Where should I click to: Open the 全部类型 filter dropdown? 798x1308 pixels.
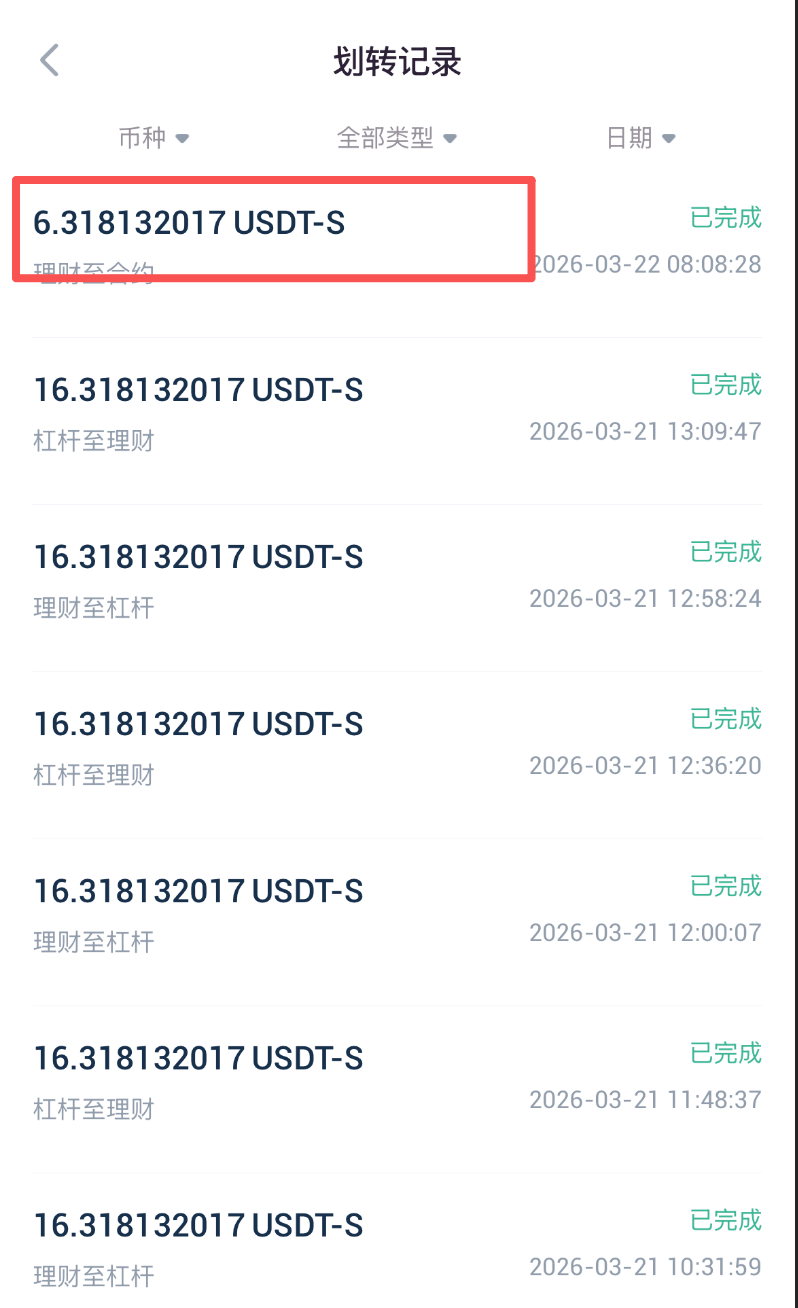396,138
